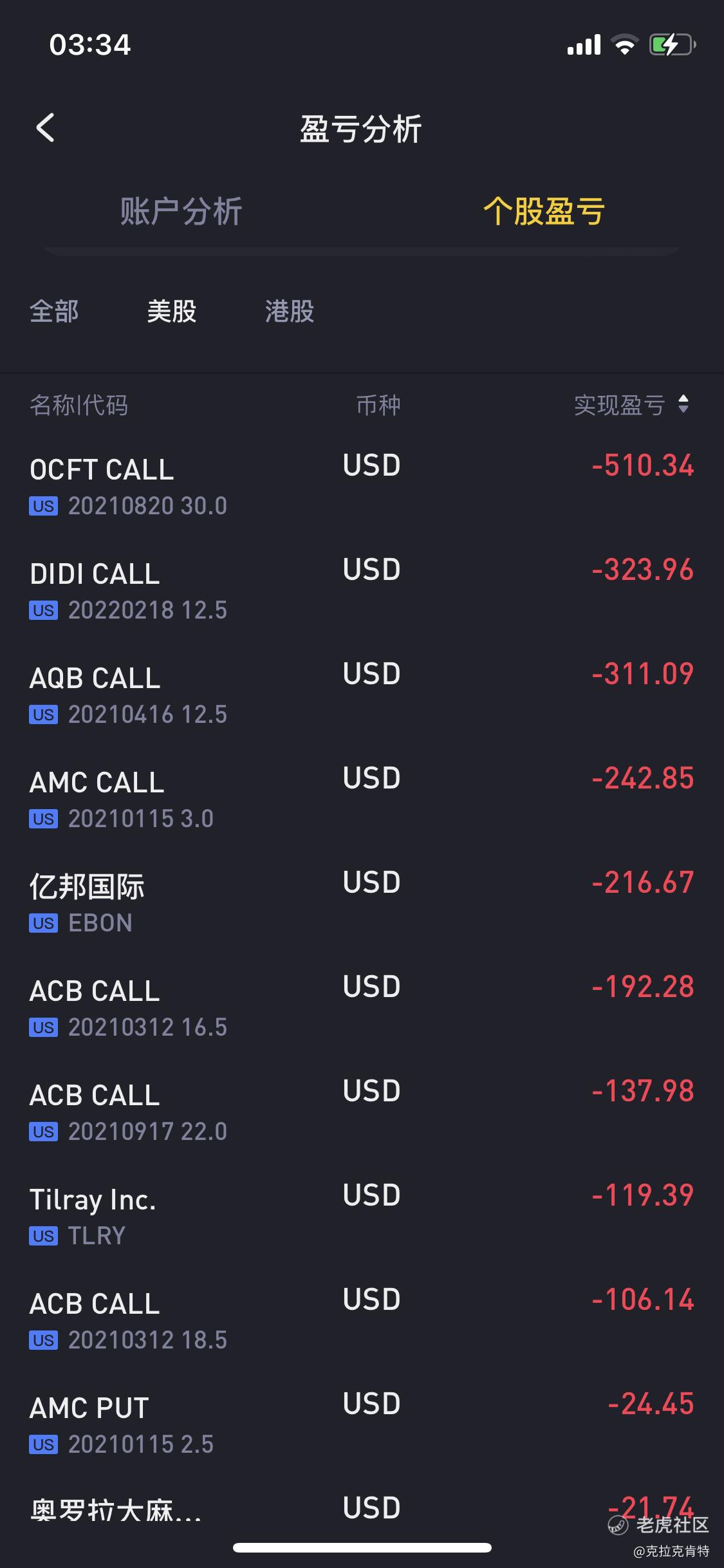Switch to the 港股 filter
This screenshot has width=724, height=1568.
coord(290,312)
